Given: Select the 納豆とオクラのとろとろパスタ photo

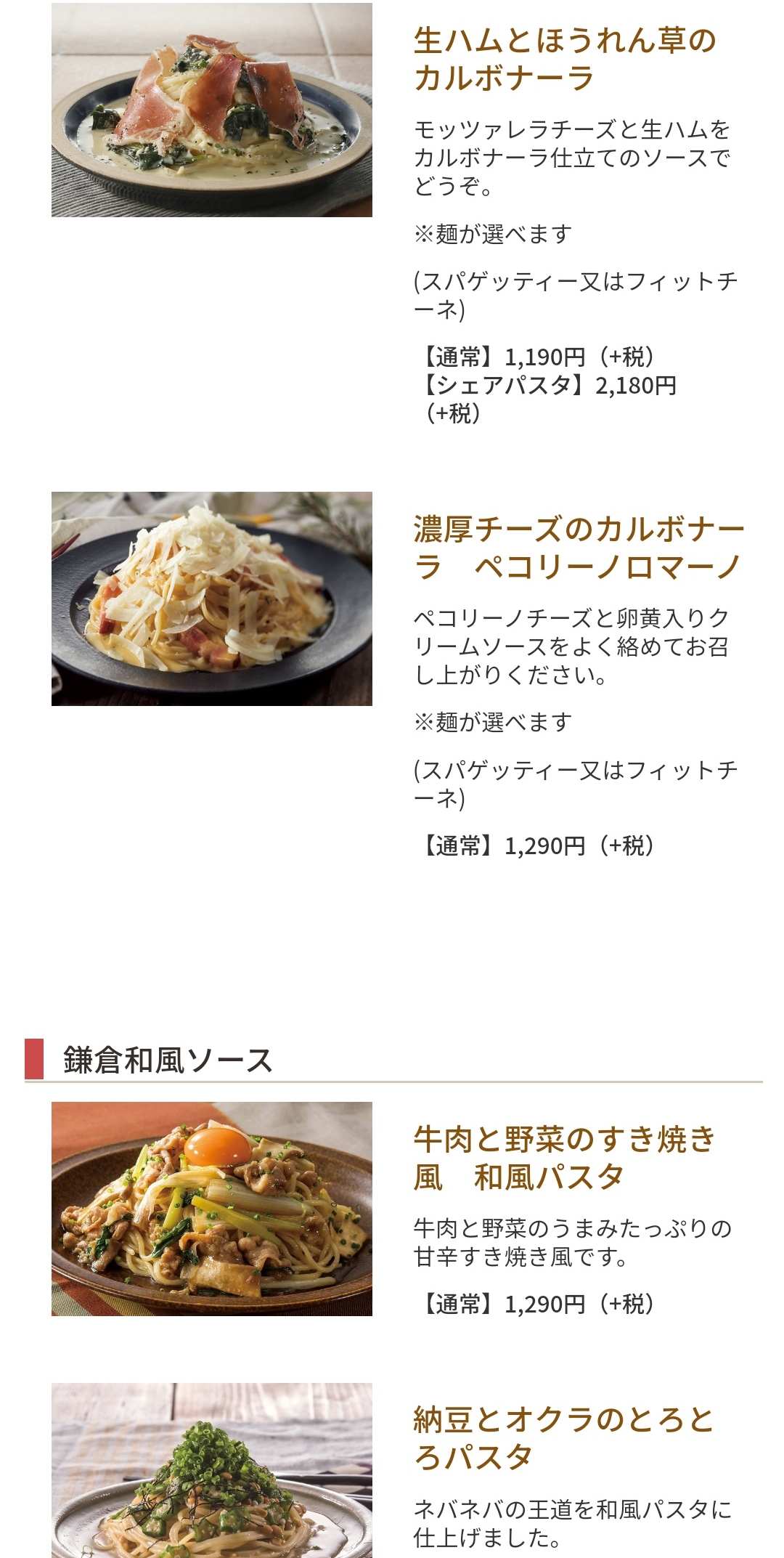Looking at the screenshot, I should (x=211, y=1470).
